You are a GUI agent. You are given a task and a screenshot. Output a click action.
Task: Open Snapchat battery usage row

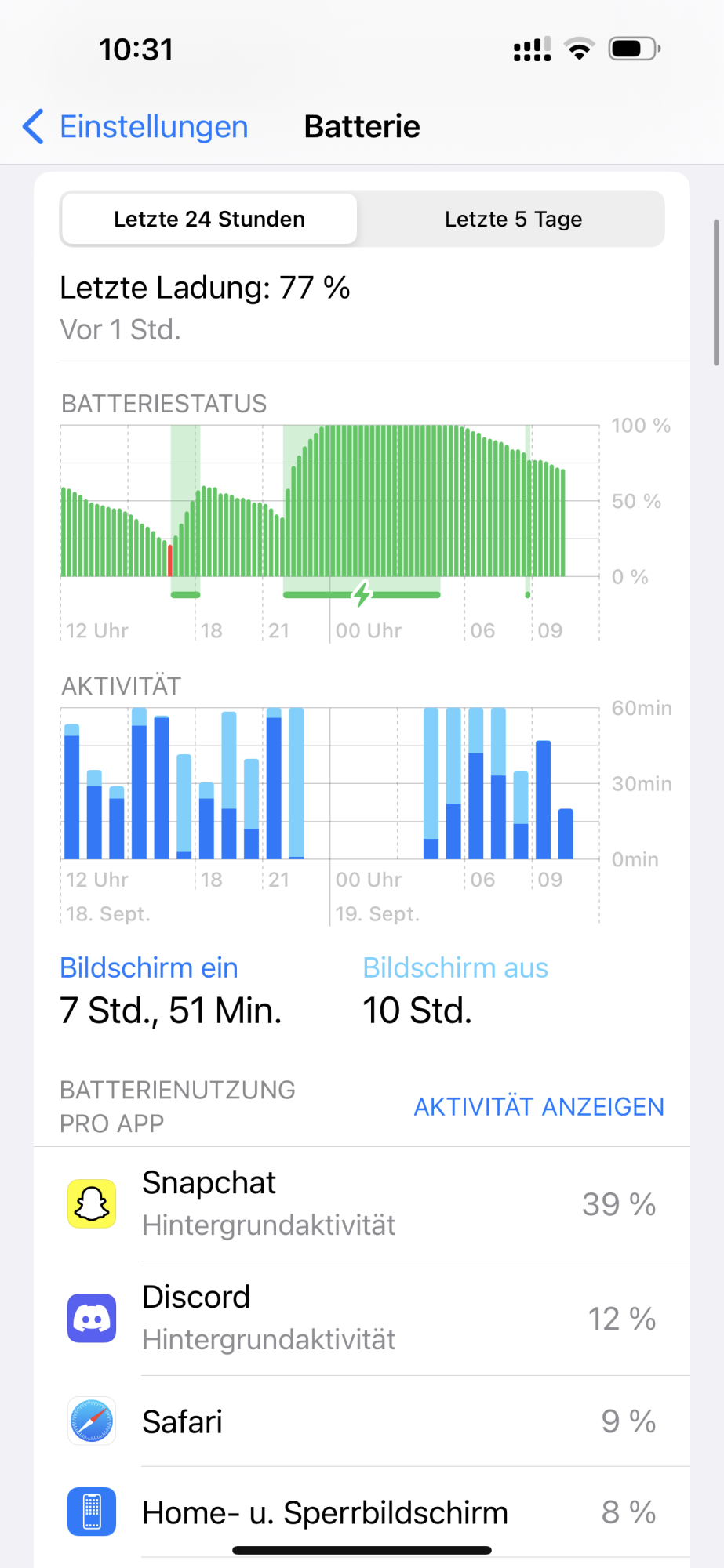coord(362,1203)
